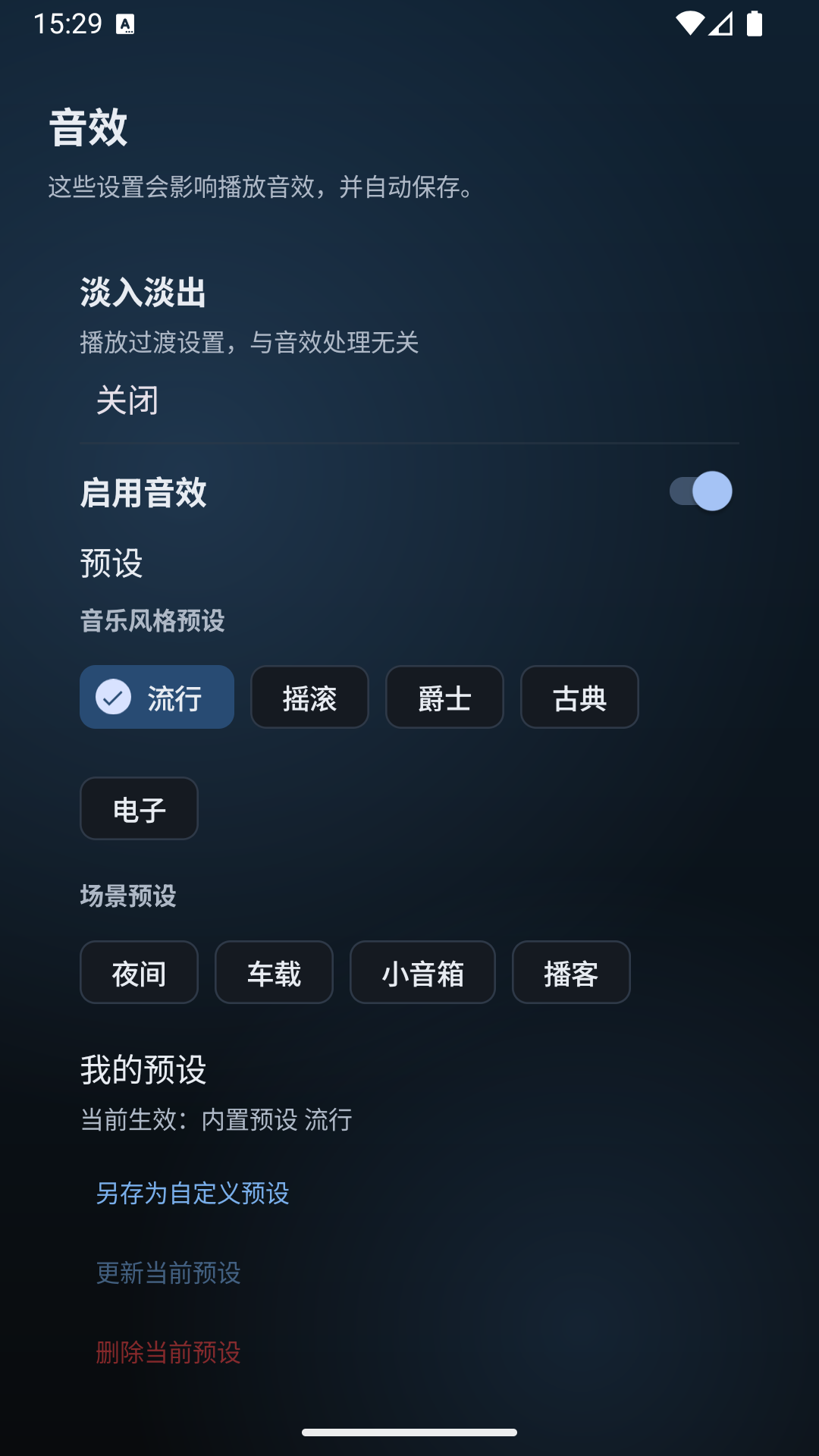Toggle the 流行 preset selection off
The width and height of the screenshot is (819, 1456).
pos(156,696)
